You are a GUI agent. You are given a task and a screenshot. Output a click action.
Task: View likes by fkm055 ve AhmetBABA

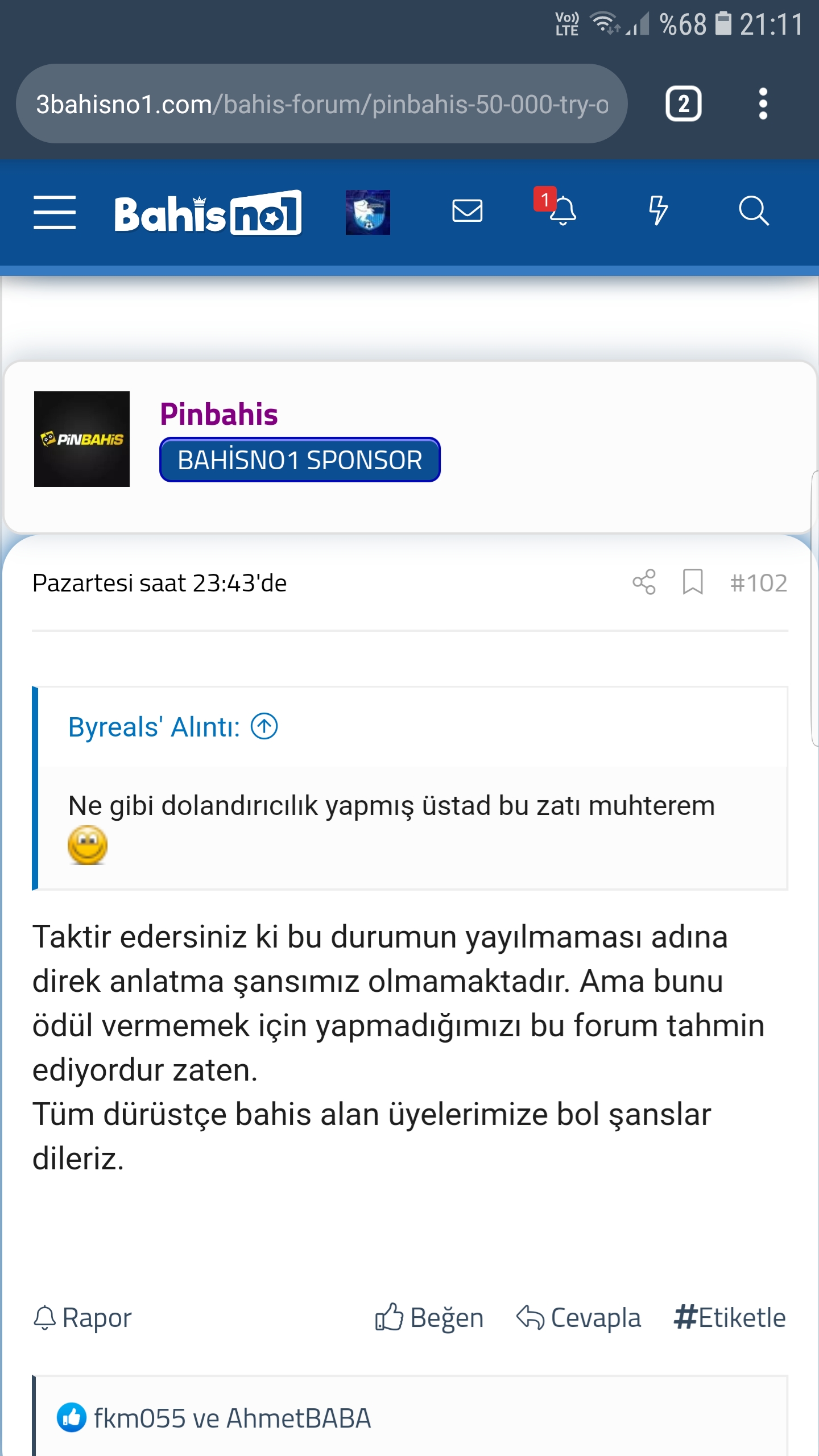(x=232, y=1418)
